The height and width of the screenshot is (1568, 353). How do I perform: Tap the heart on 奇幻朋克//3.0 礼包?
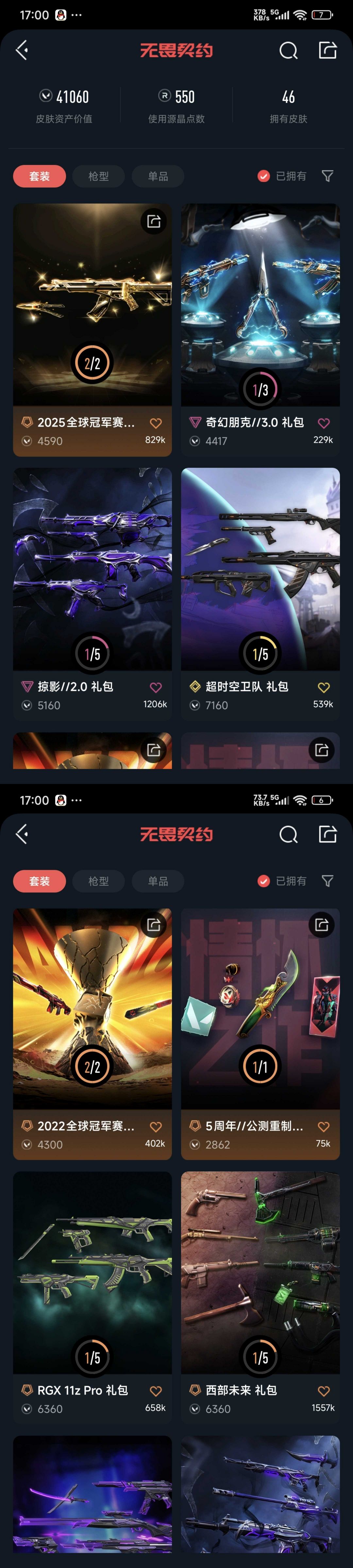point(324,423)
